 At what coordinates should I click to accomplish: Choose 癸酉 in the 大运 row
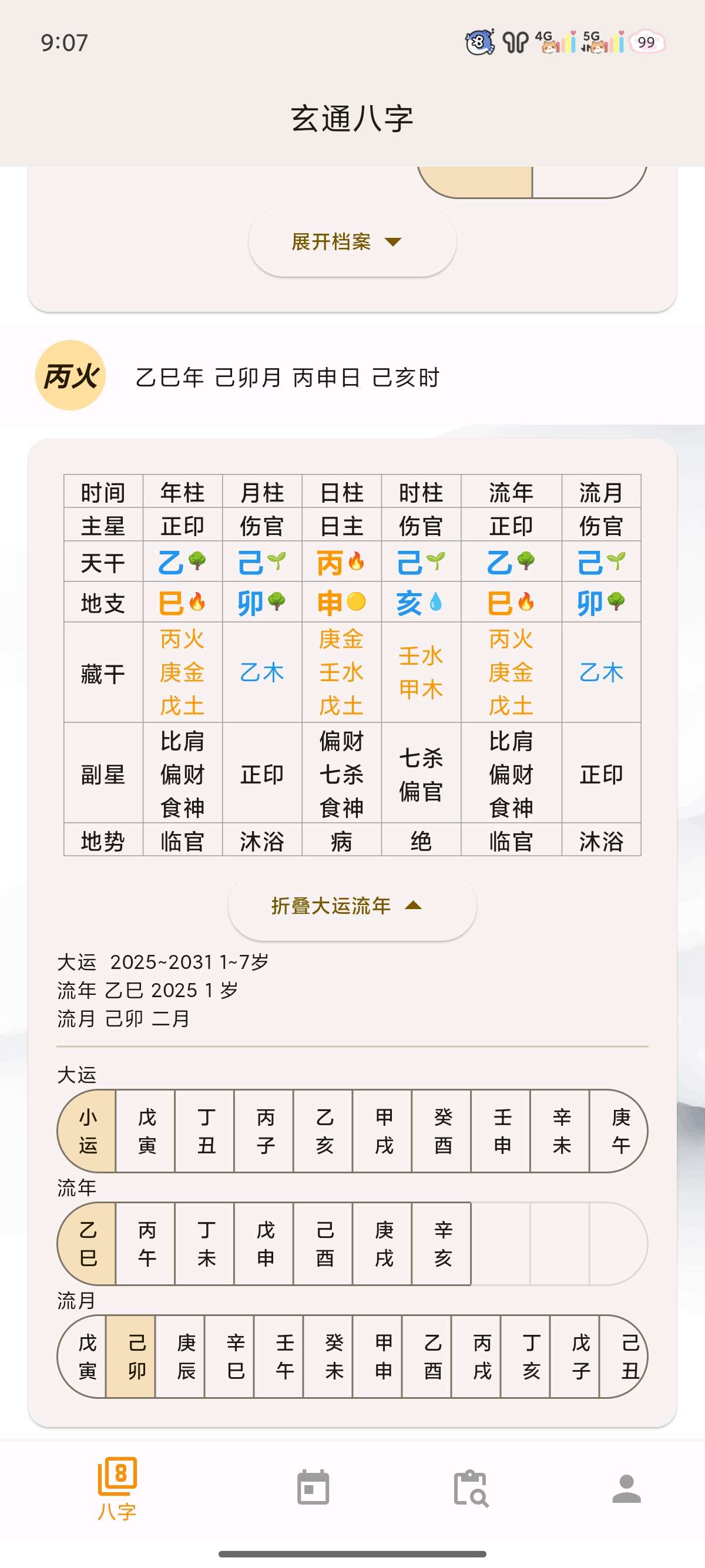(442, 1131)
